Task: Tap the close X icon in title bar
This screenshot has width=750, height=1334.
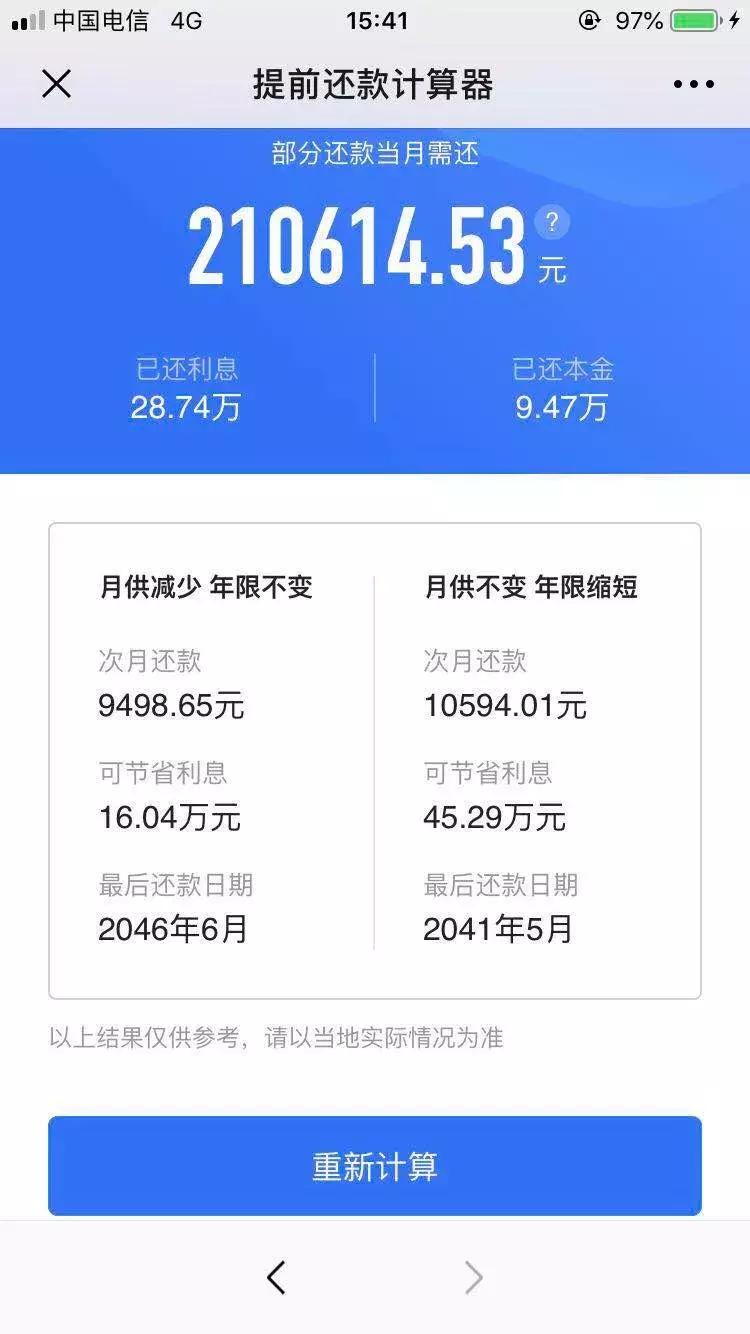Action: (57, 84)
